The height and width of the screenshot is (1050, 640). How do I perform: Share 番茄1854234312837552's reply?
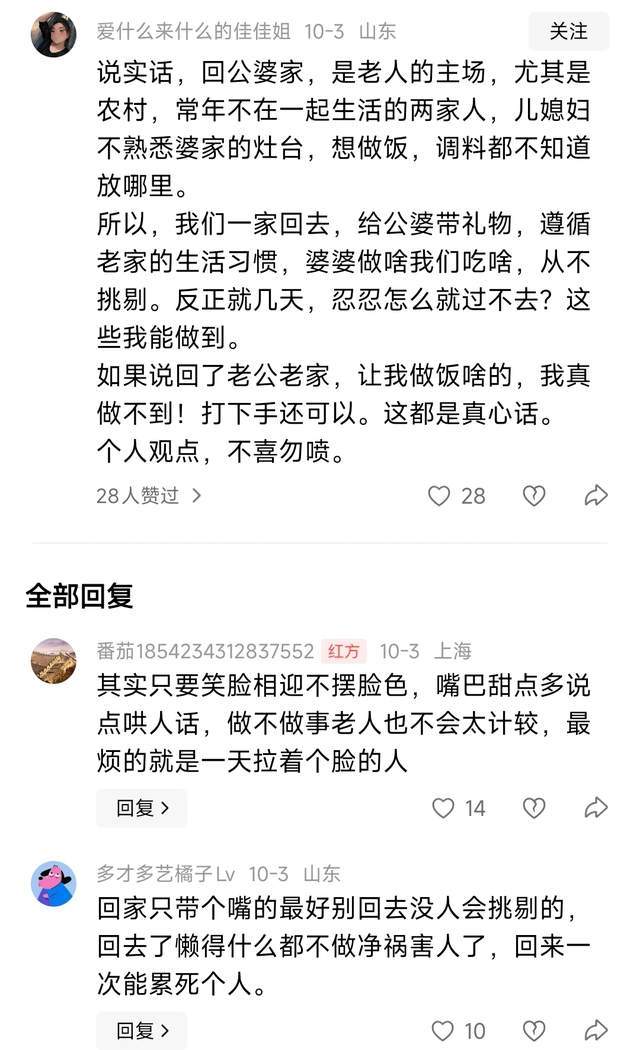(x=596, y=808)
